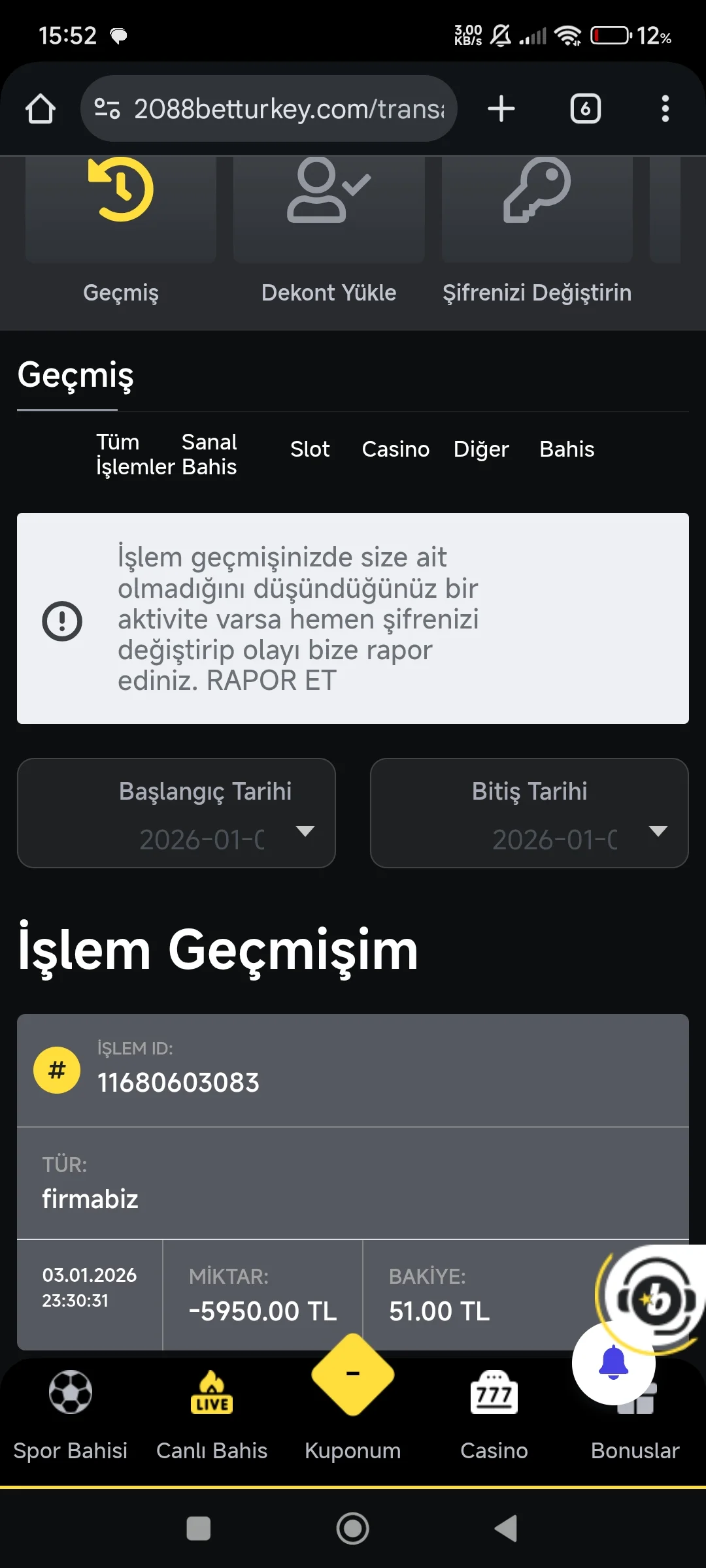This screenshot has width=706, height=1568.
Task: Open the blue notifications bell
Action: (x=613, y=1362)
